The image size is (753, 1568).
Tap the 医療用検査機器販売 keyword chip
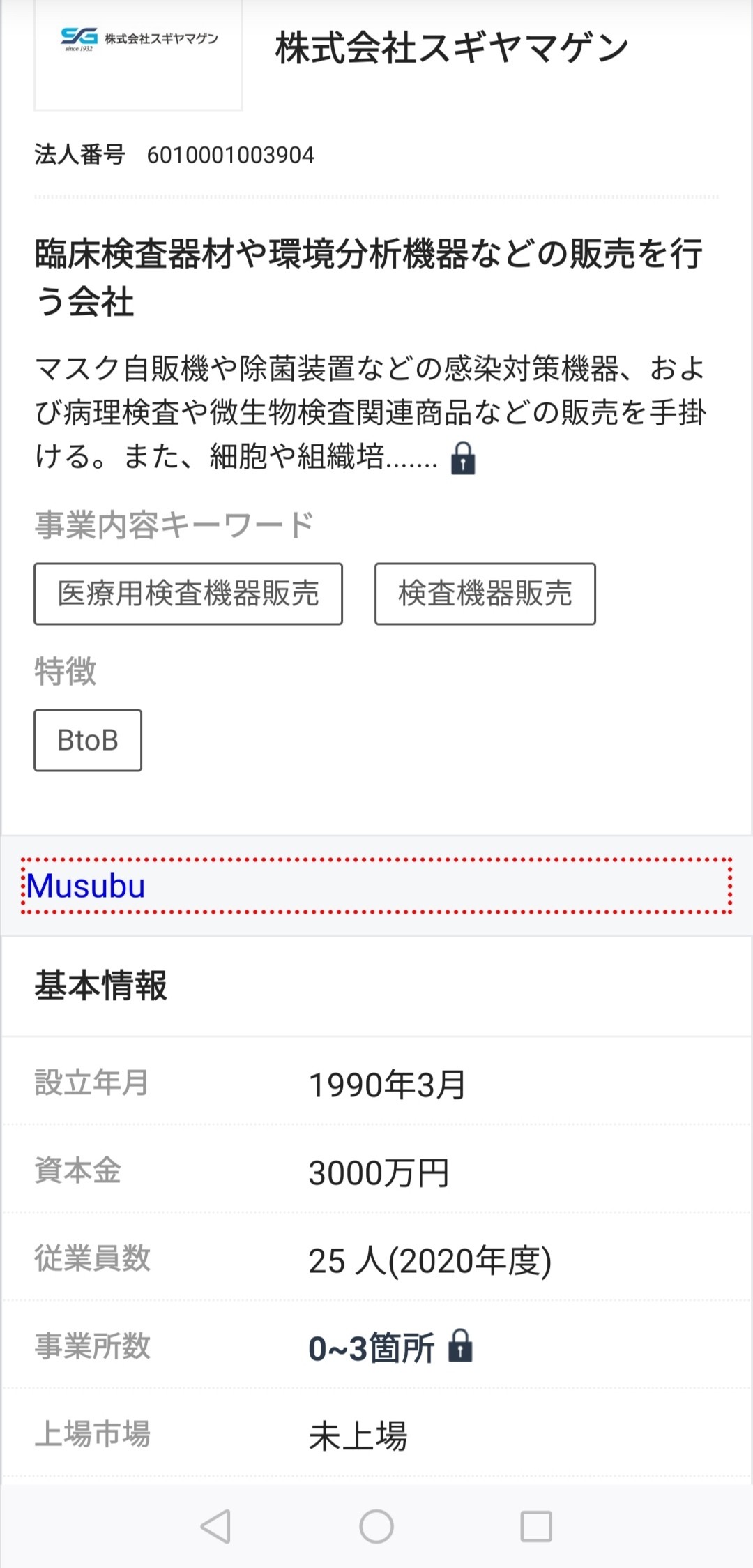188,594
